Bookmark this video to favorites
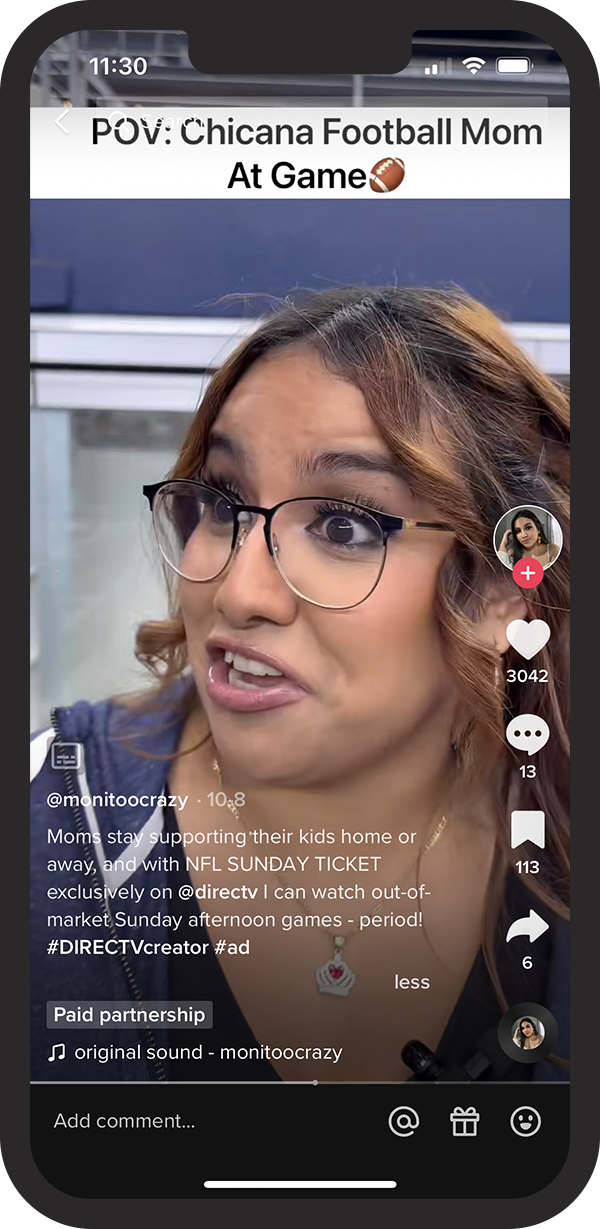This screenshot has height=1229, width=600. pyautogui.click(x=527, y=830)
